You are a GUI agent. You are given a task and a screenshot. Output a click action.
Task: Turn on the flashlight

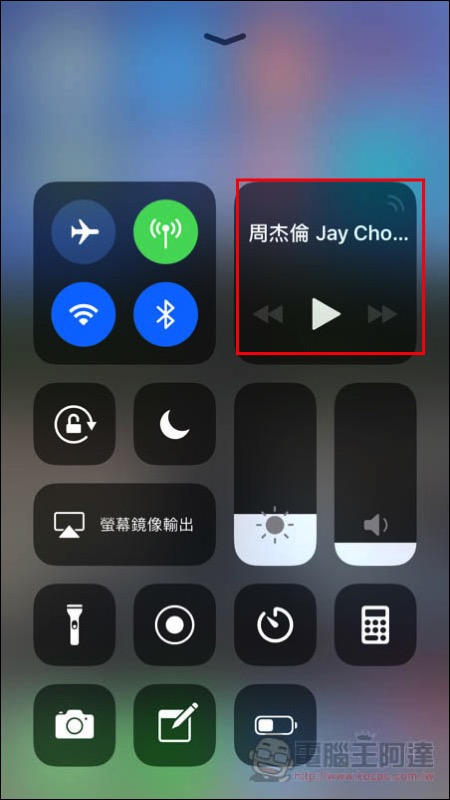pos(74,624)
